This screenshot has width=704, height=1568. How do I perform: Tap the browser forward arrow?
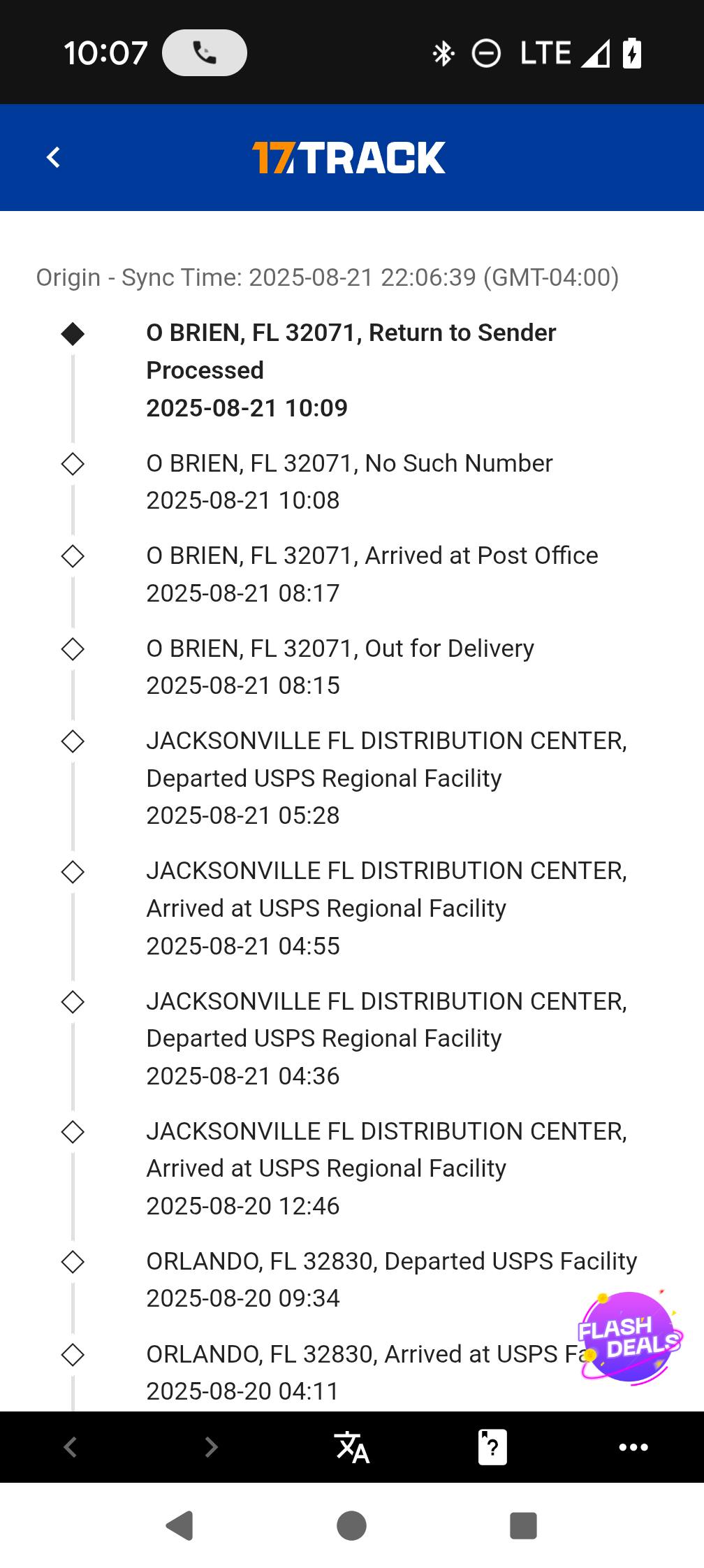click(210, 1446)
